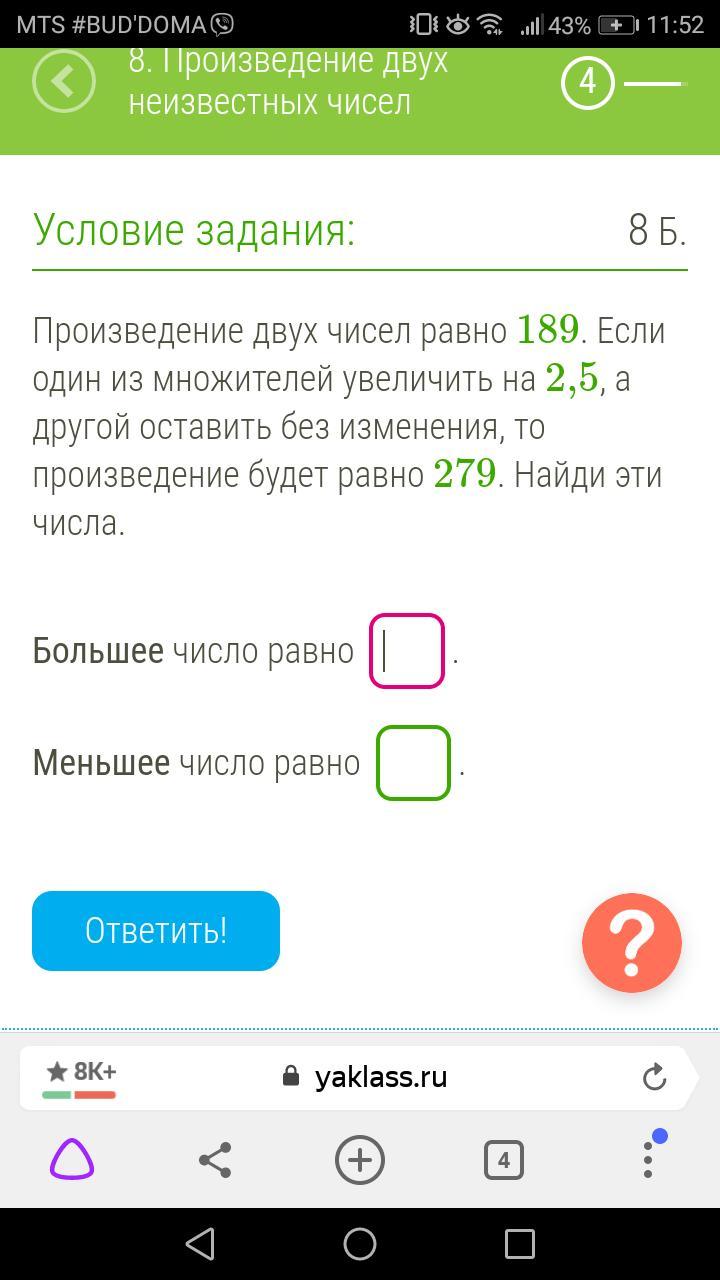Open a new browser tab
Image resolution: width=720 pixels, height=1280 pixels.
tap(360, 1160)
